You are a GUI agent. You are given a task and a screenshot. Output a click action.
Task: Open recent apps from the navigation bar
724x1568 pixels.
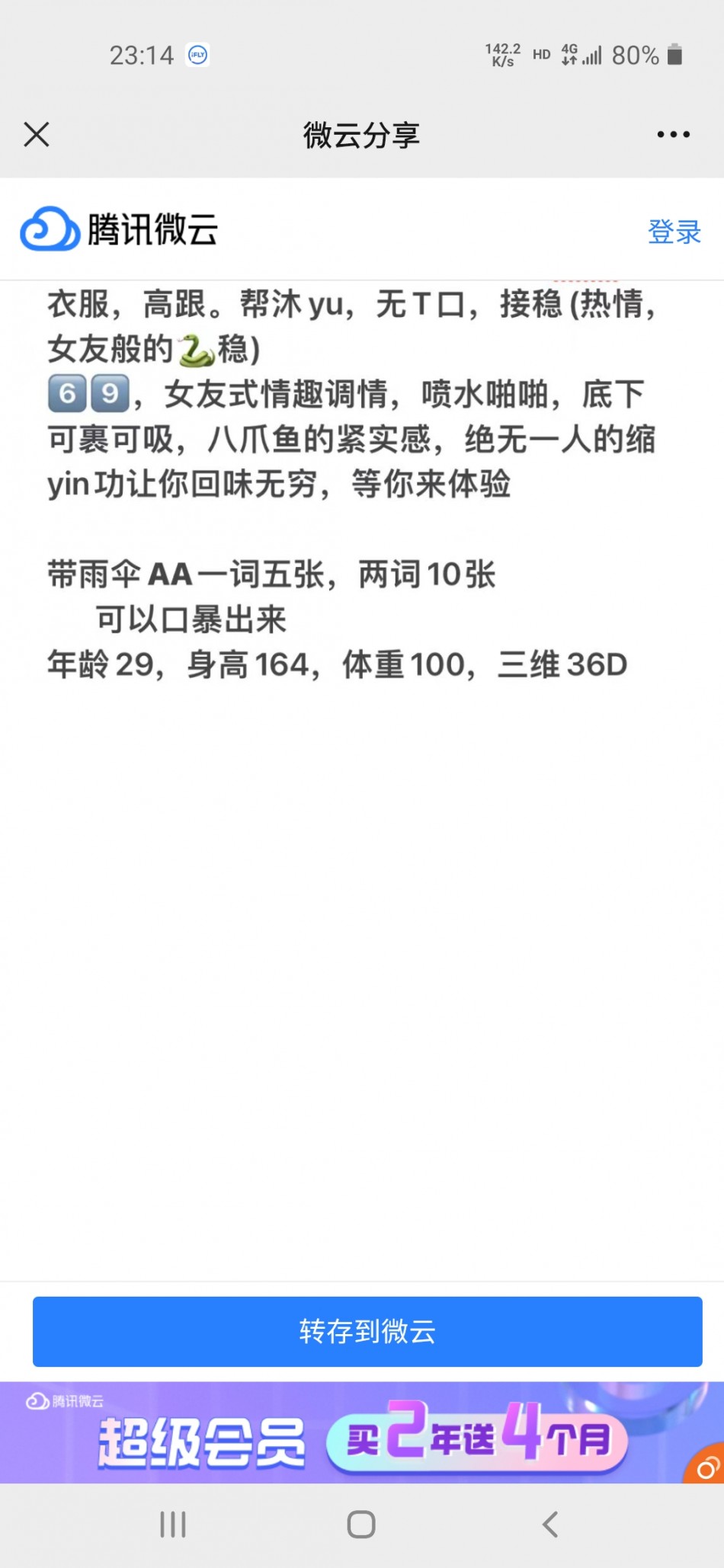pos(173,1525)
